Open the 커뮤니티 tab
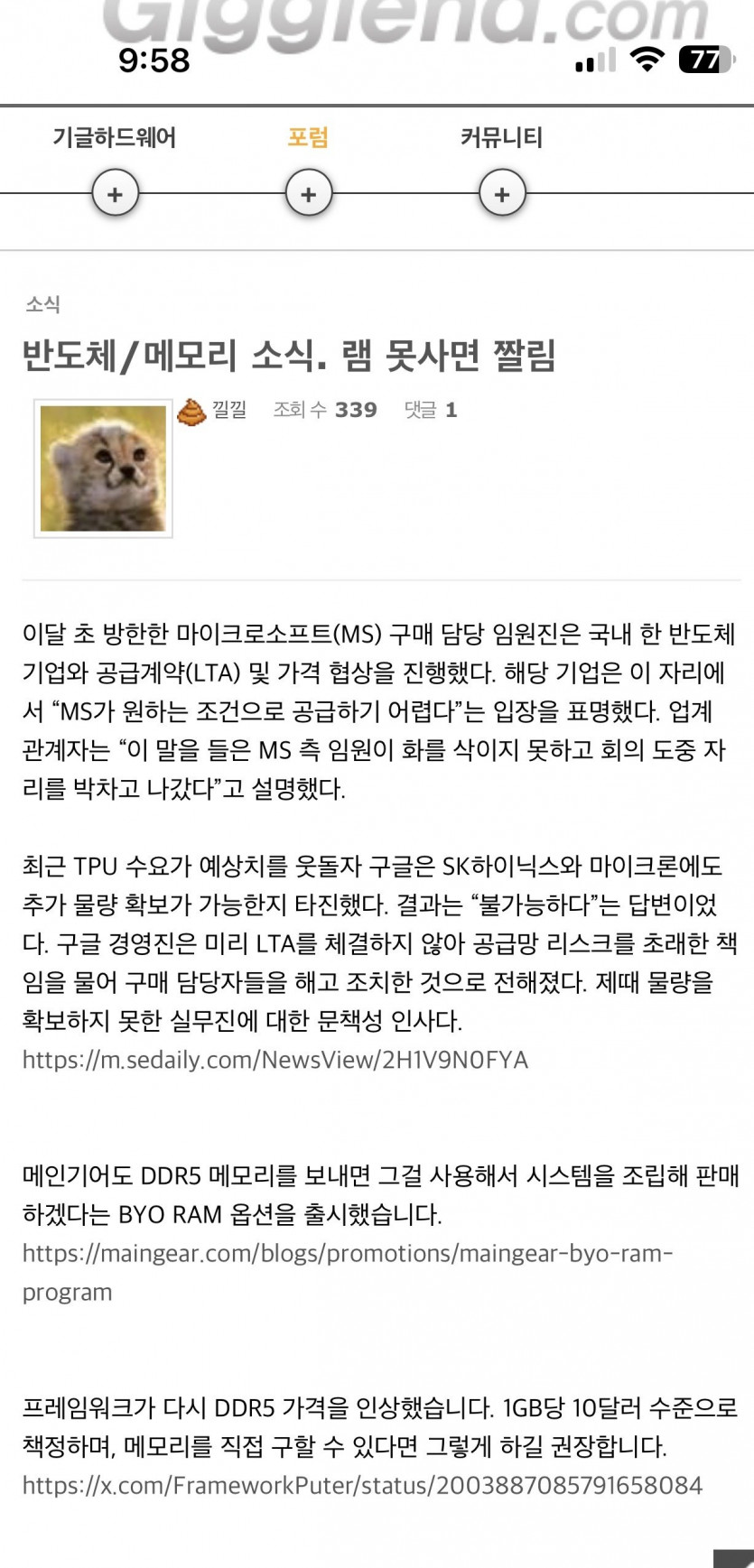 click(x=501, y=137)
